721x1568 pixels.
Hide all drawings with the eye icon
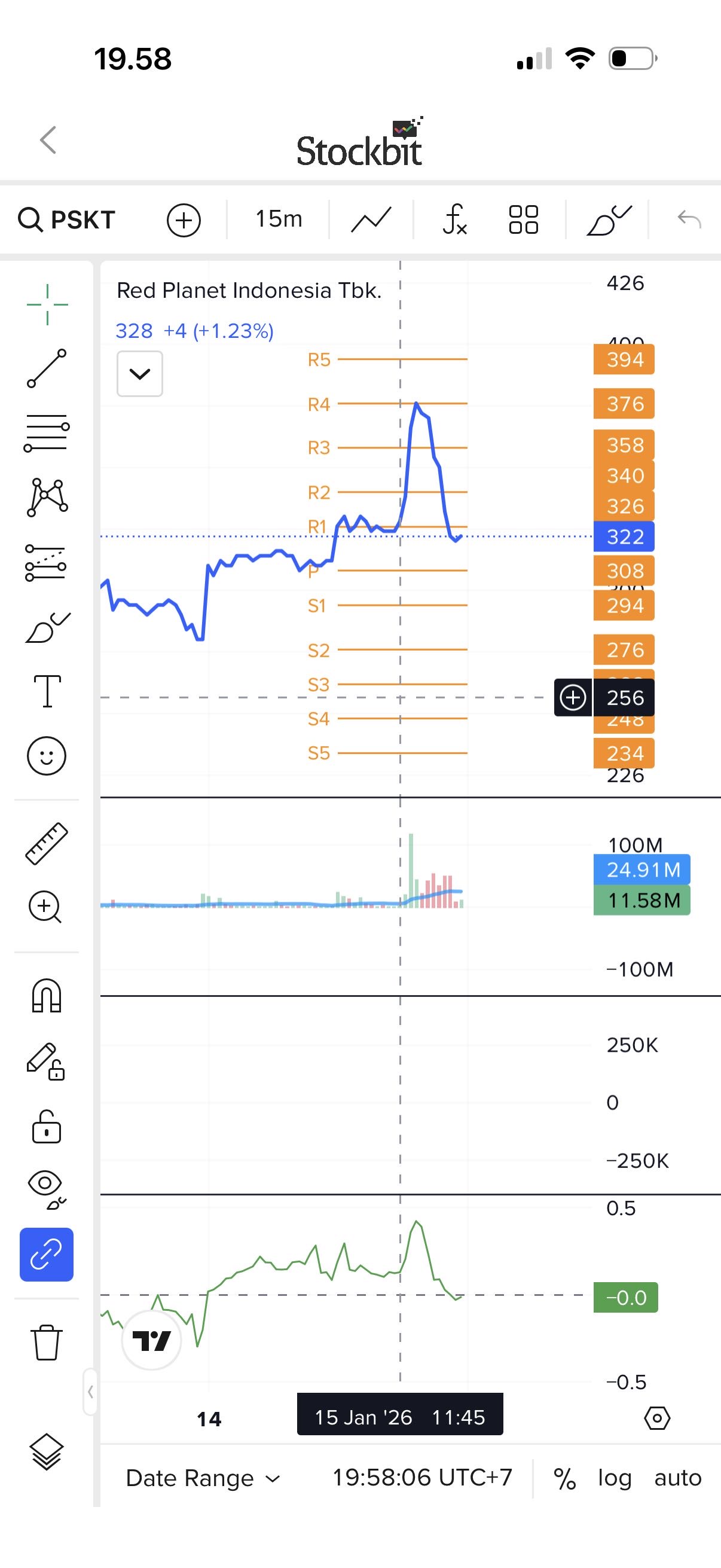pos(46,1188)
